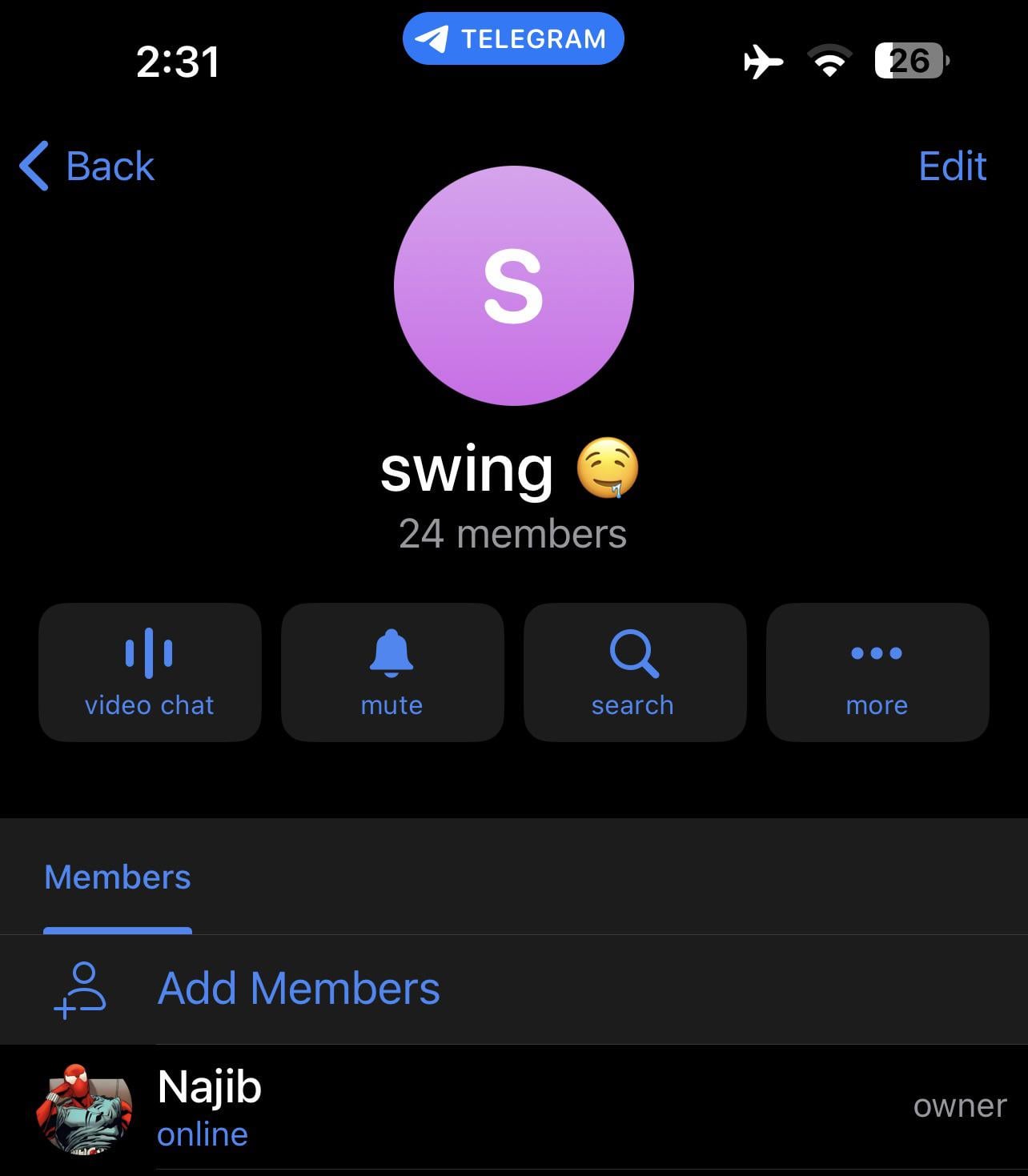Open the more options menu

point(877,672)
